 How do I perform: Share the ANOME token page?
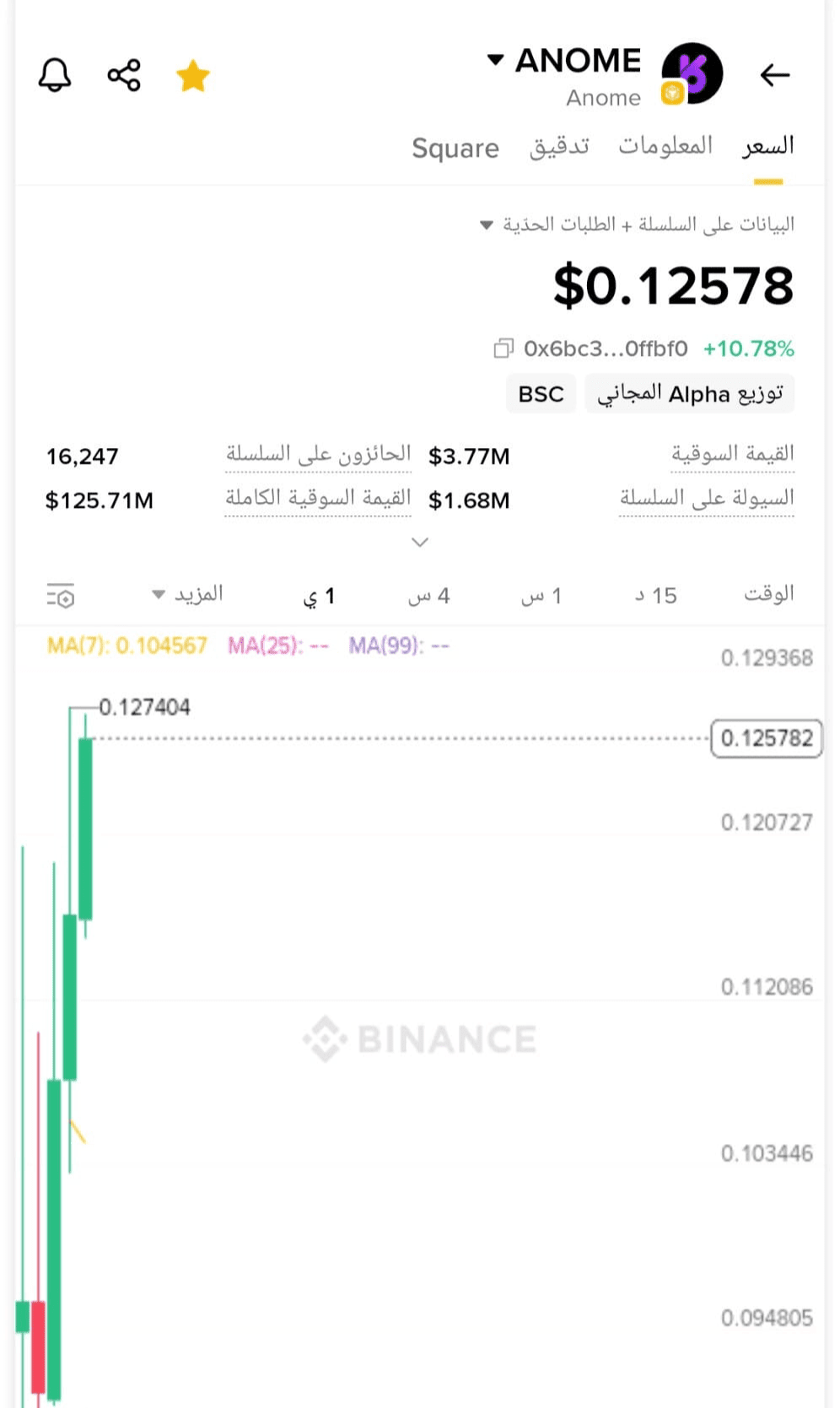click(x=124, y=76)
